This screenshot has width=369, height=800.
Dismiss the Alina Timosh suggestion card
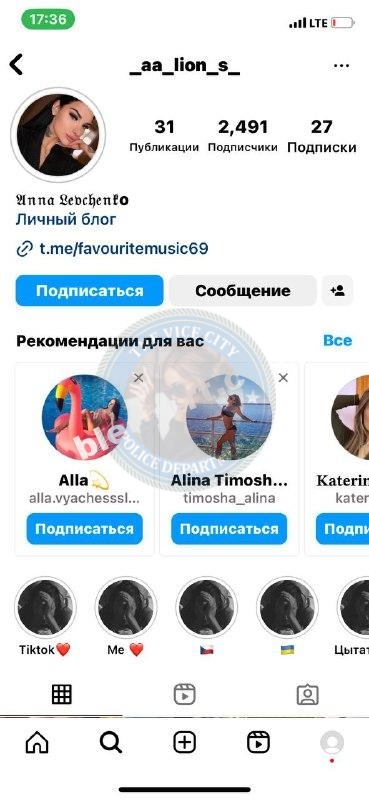[x=283, y=378]
